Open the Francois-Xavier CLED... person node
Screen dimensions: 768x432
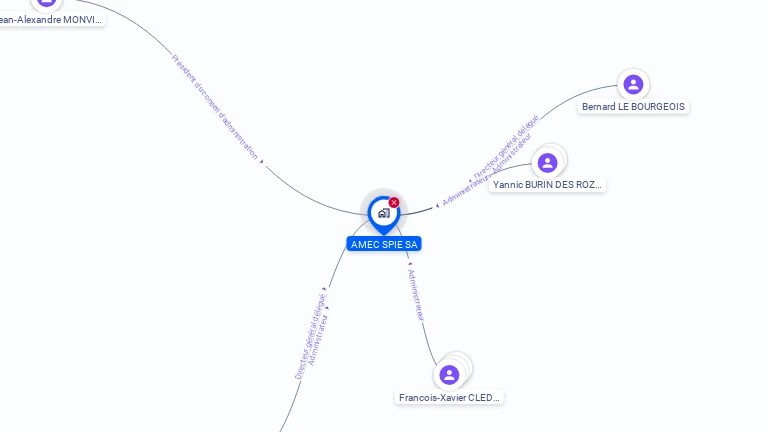(449, 375)
